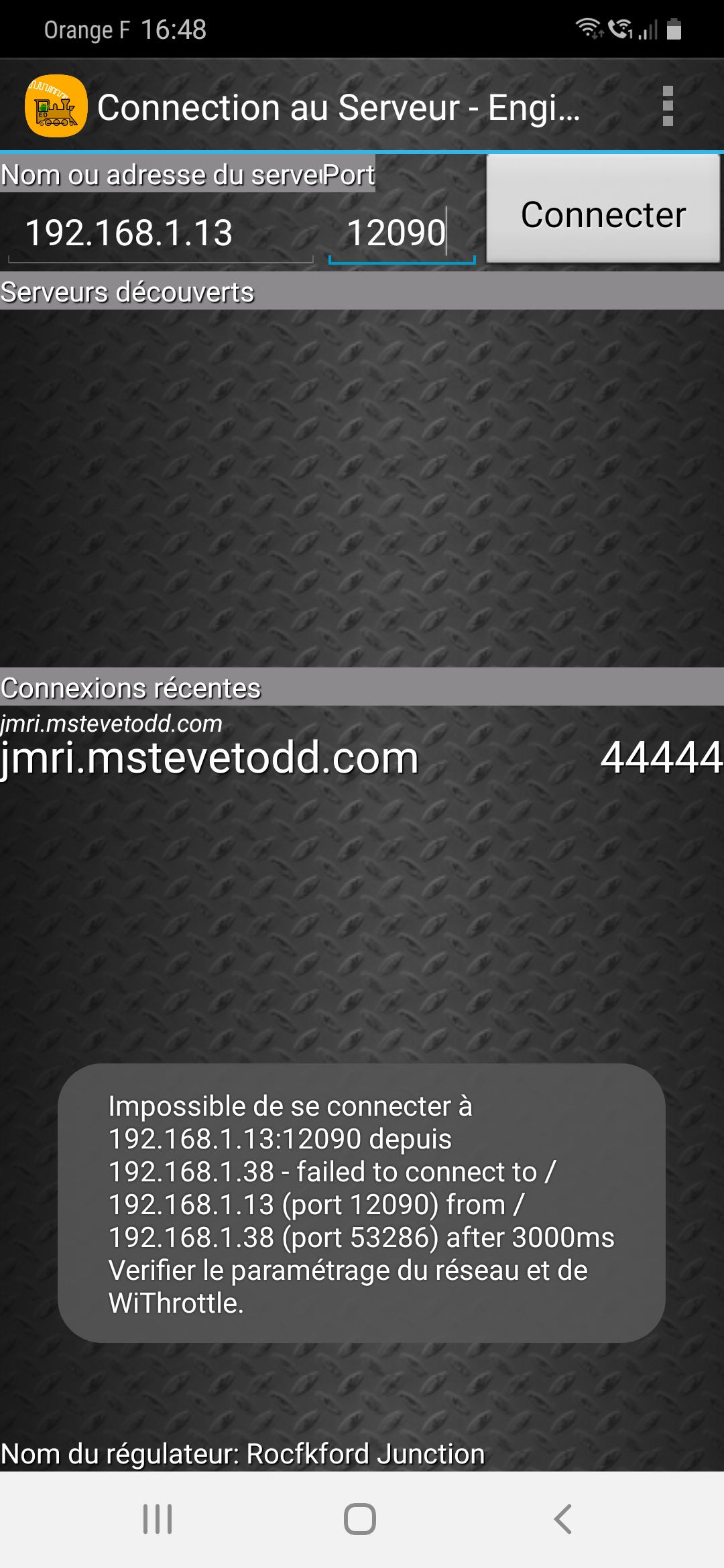Edit the server address field 192.168.1.13
Viewport: 724px width, 1568px height.
(x=160, y=233)
